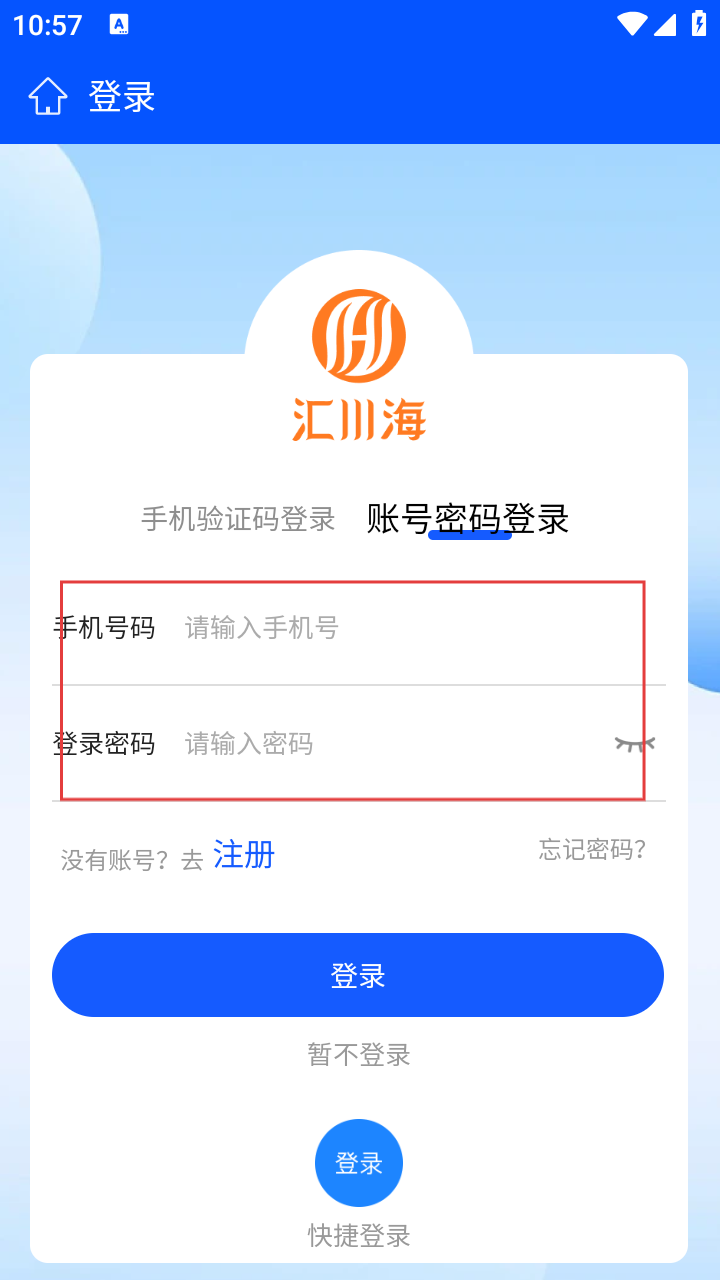Focus the 登录密码 input field
This screenshot has width=720, height=1280.
tap(390, 744)
